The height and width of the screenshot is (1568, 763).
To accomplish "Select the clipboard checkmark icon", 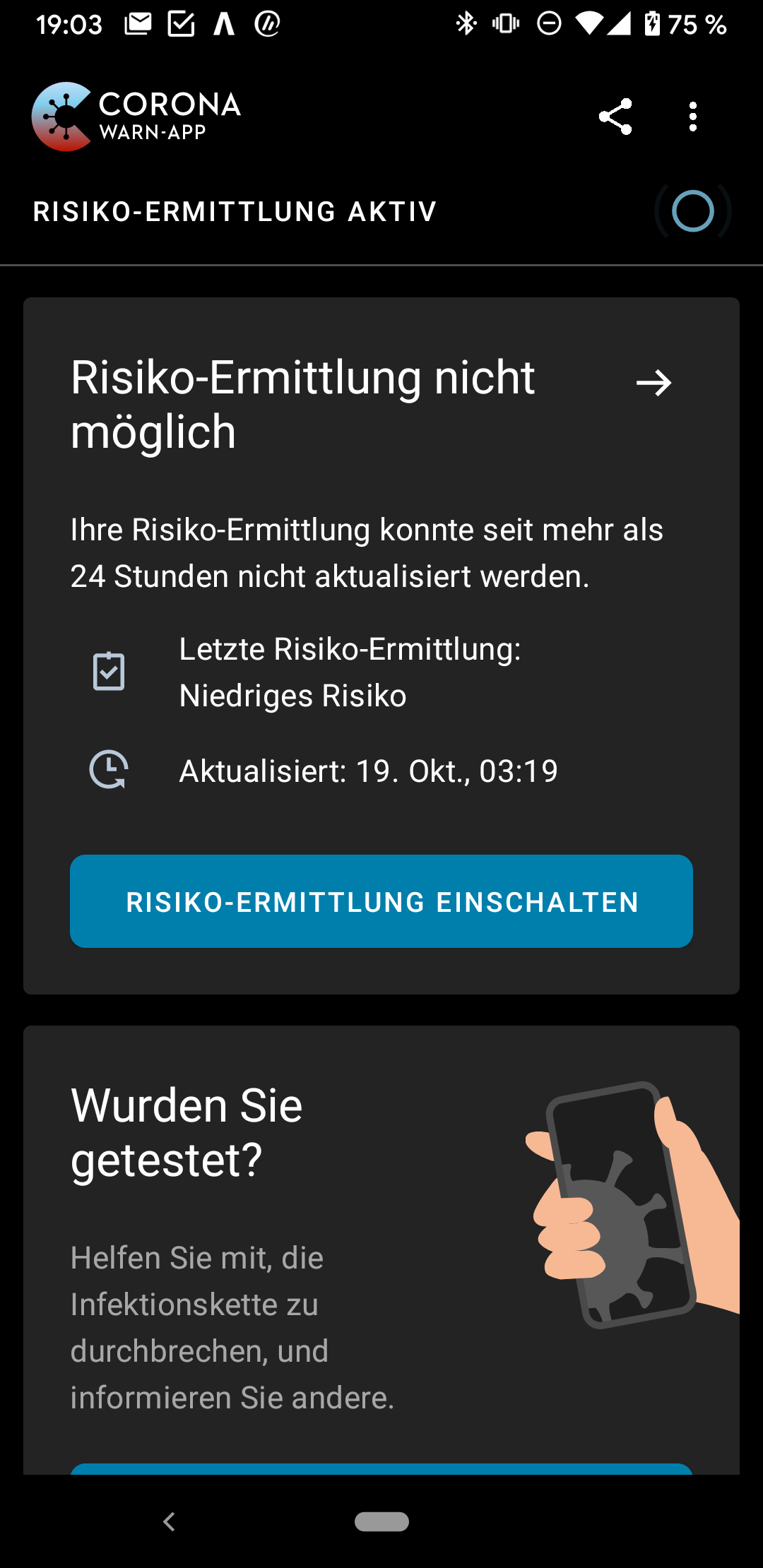I will coord(108,671).
